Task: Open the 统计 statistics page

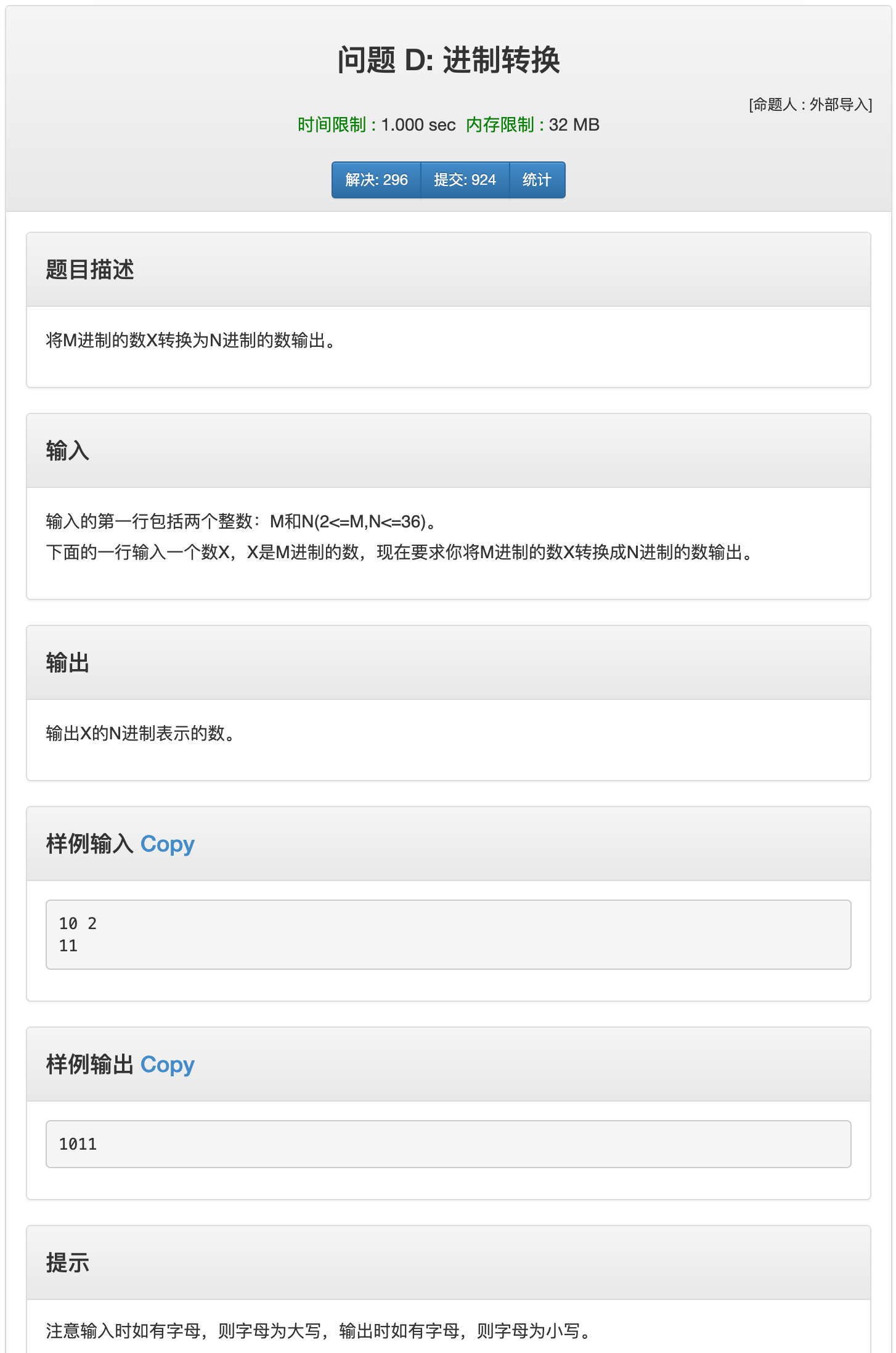Action: coord(537,180)
